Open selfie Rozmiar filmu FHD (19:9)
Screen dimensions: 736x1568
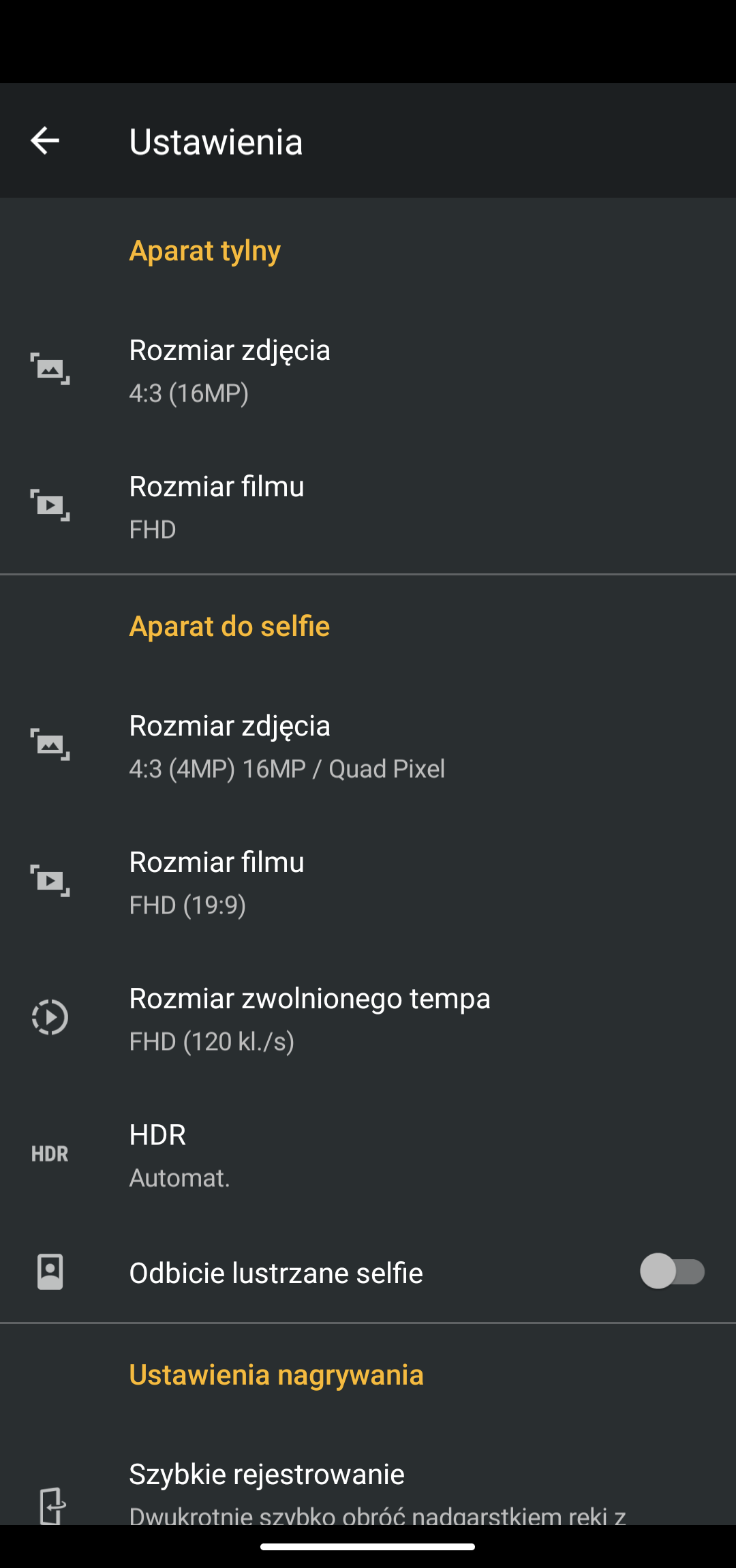click(368, 882)
